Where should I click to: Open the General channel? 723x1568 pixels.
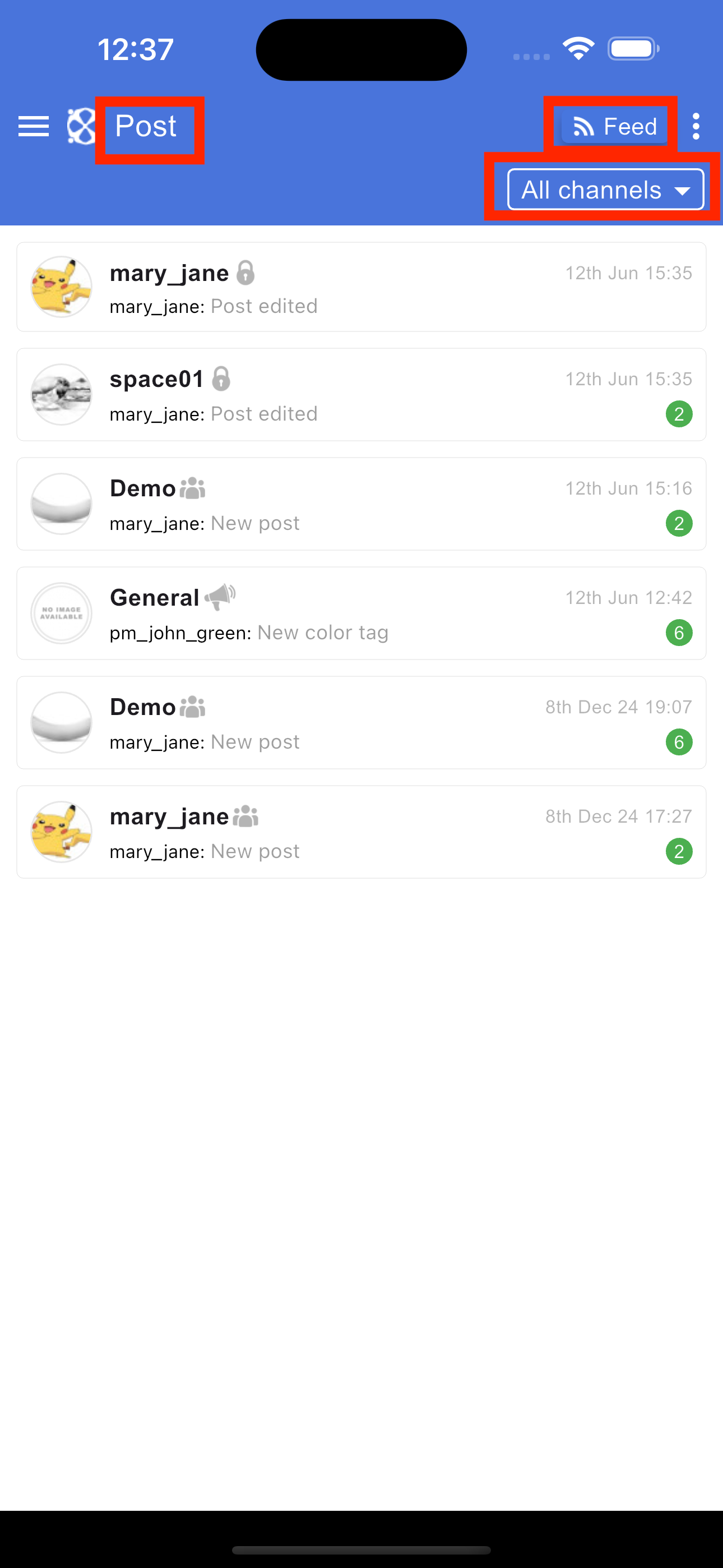[361, 614]
